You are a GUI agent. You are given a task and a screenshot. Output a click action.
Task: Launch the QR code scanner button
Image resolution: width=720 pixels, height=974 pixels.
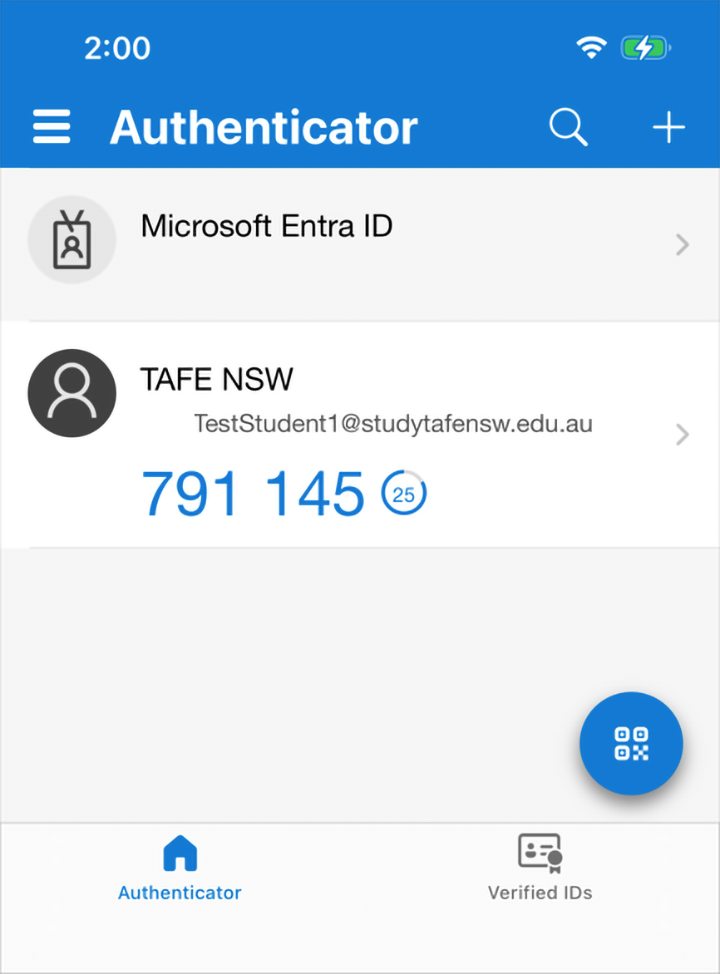[x=631, y=744]
